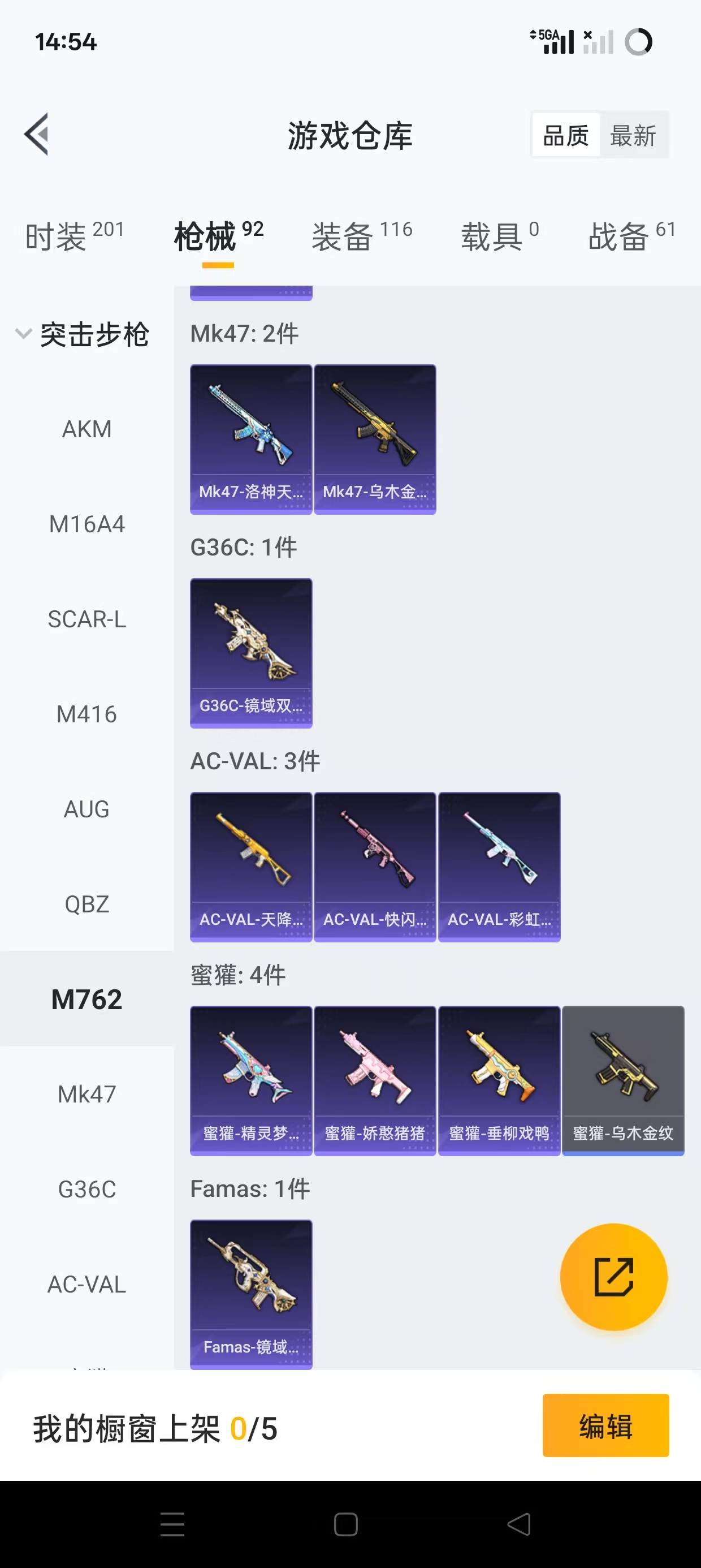Sort by 最新
The width and height of the screenshot is (701, 1568).
click(x=633, y=135)
